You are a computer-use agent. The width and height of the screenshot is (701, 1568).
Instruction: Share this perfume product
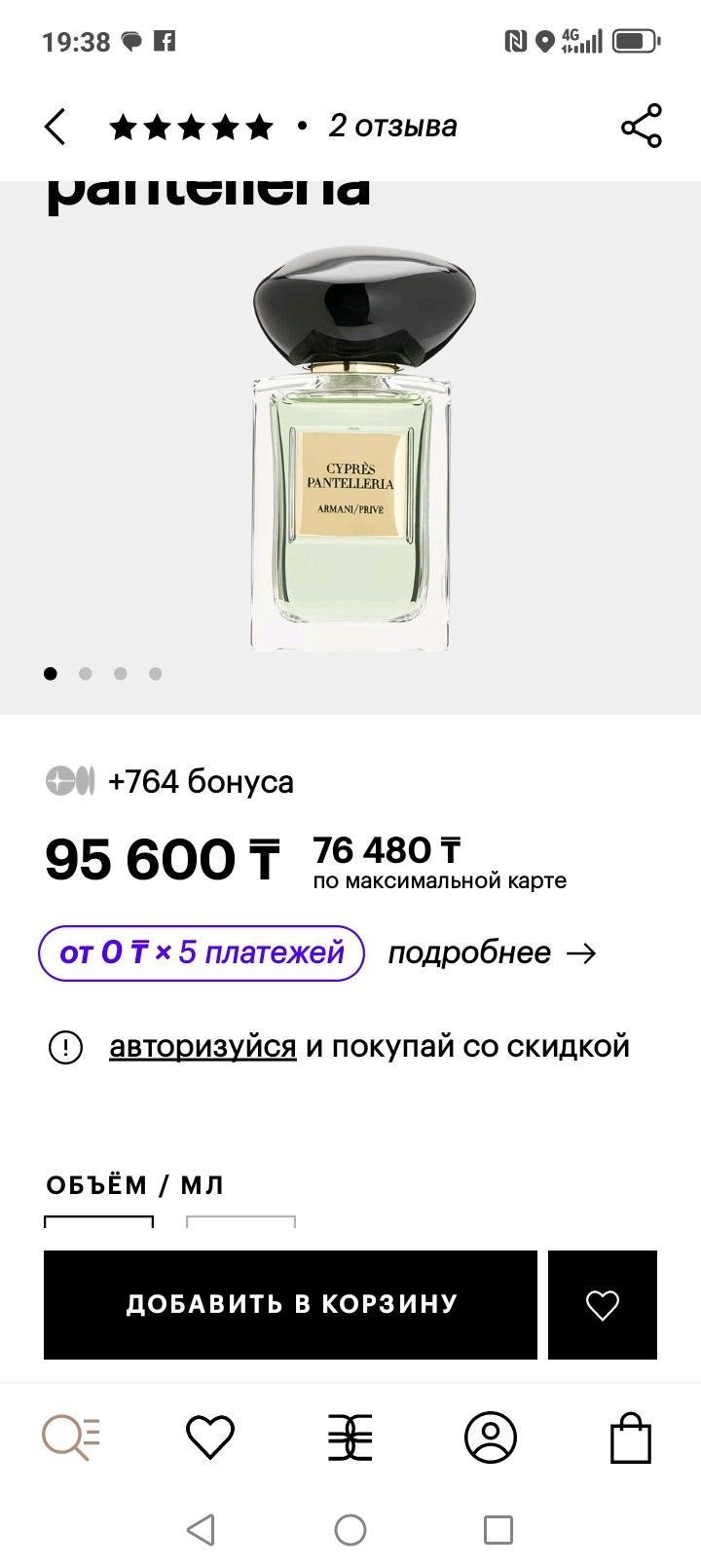tap(641, 127)
